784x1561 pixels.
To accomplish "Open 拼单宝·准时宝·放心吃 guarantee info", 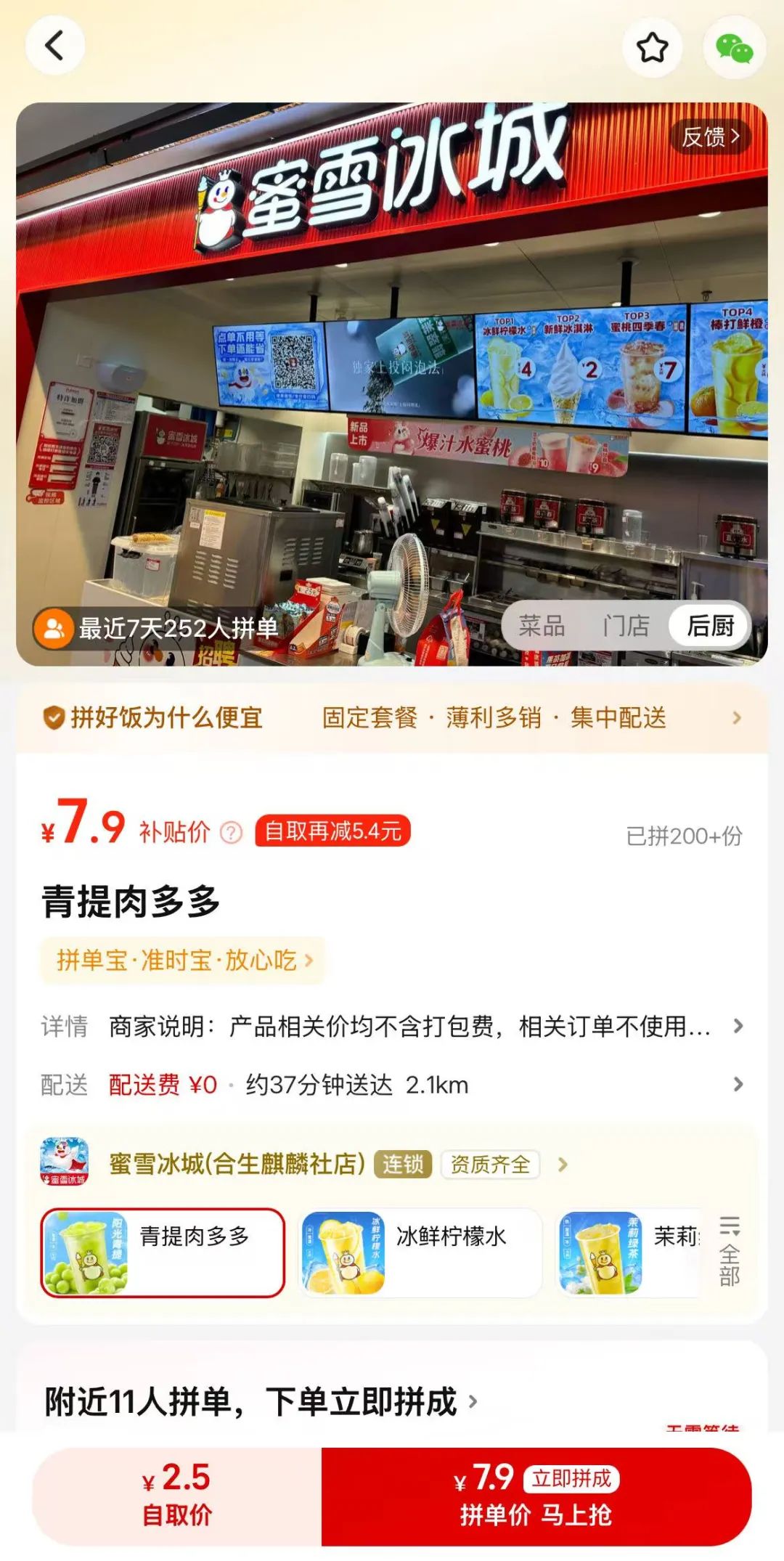I will 183,961.
